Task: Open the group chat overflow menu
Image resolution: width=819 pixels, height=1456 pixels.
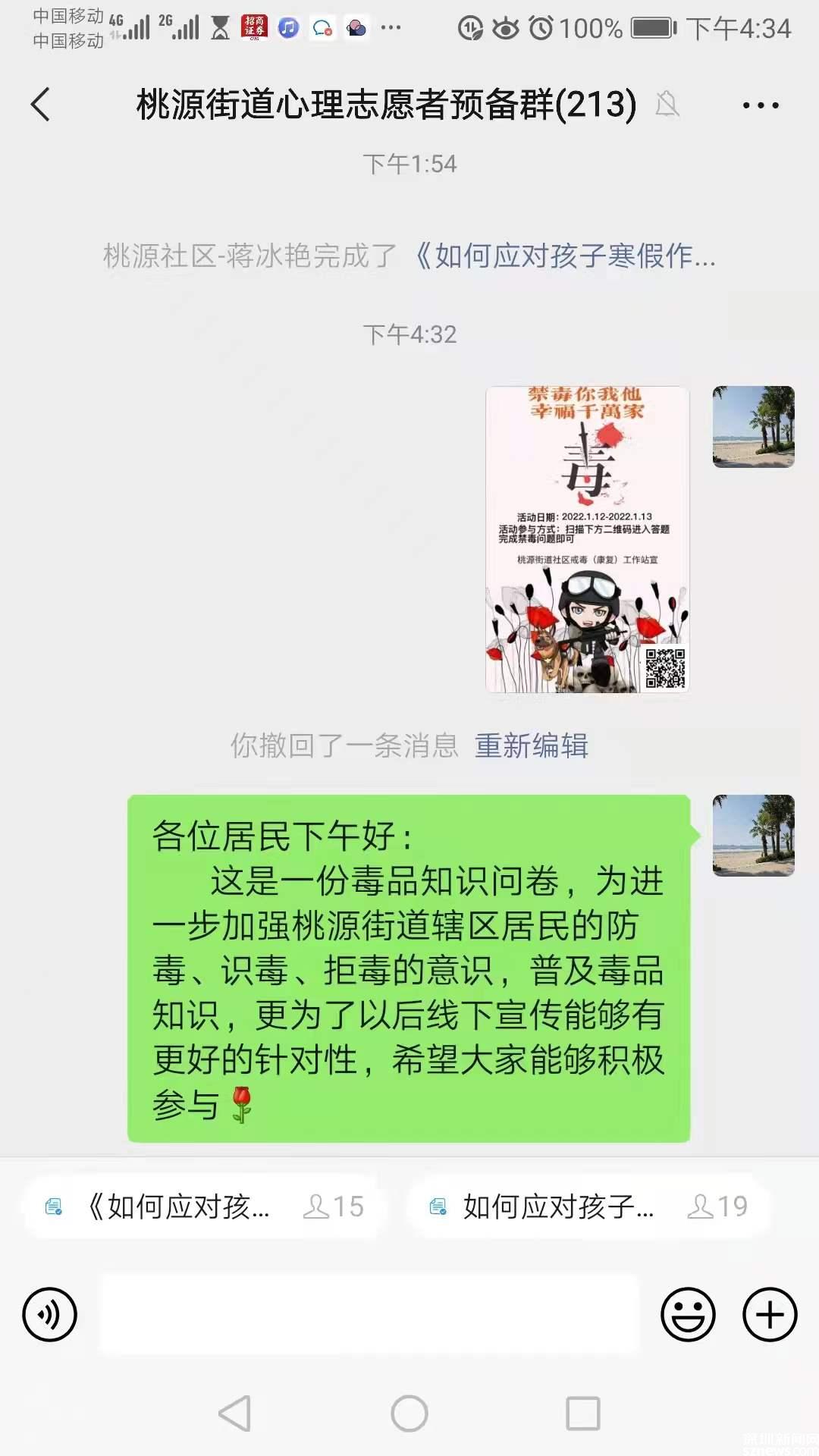Action: [760, 105]
